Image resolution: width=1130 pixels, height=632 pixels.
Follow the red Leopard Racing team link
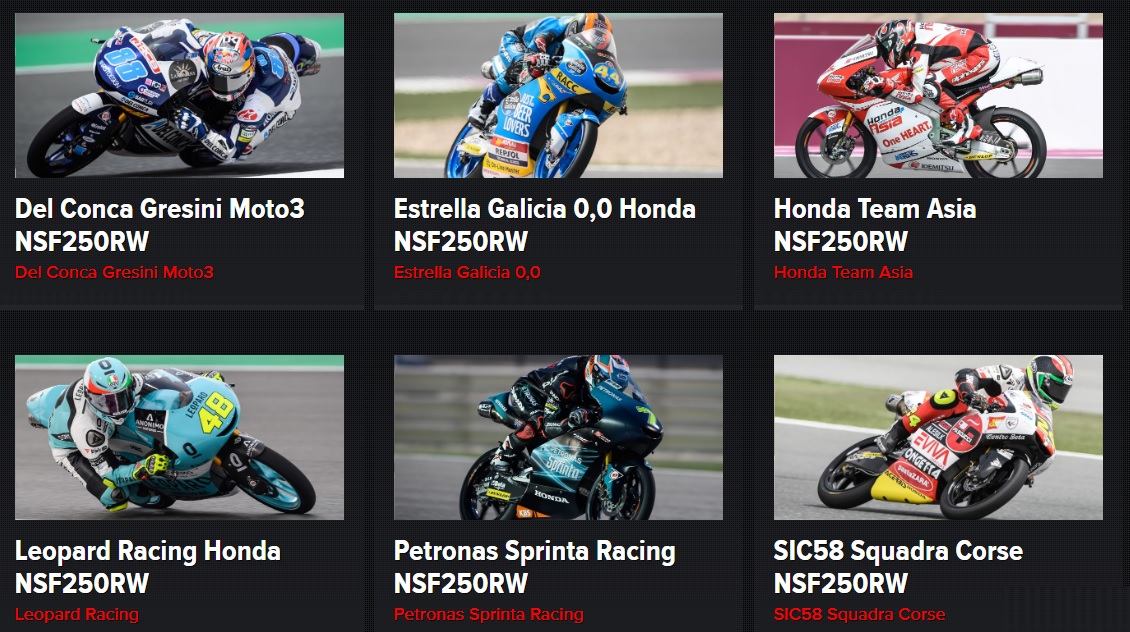(x=77, y=614)
